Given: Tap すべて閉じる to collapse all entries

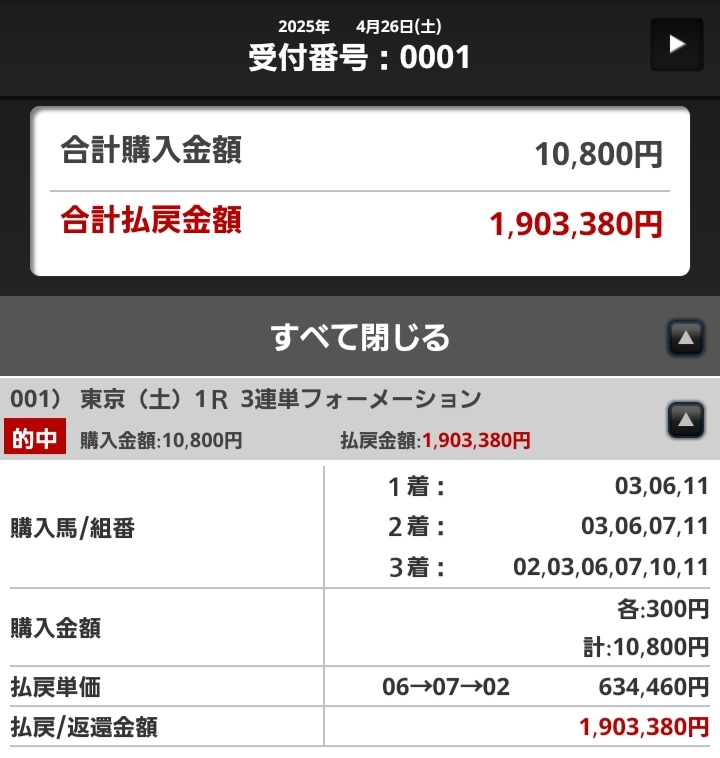Looking at the screenshot, I should pos(360,337).
